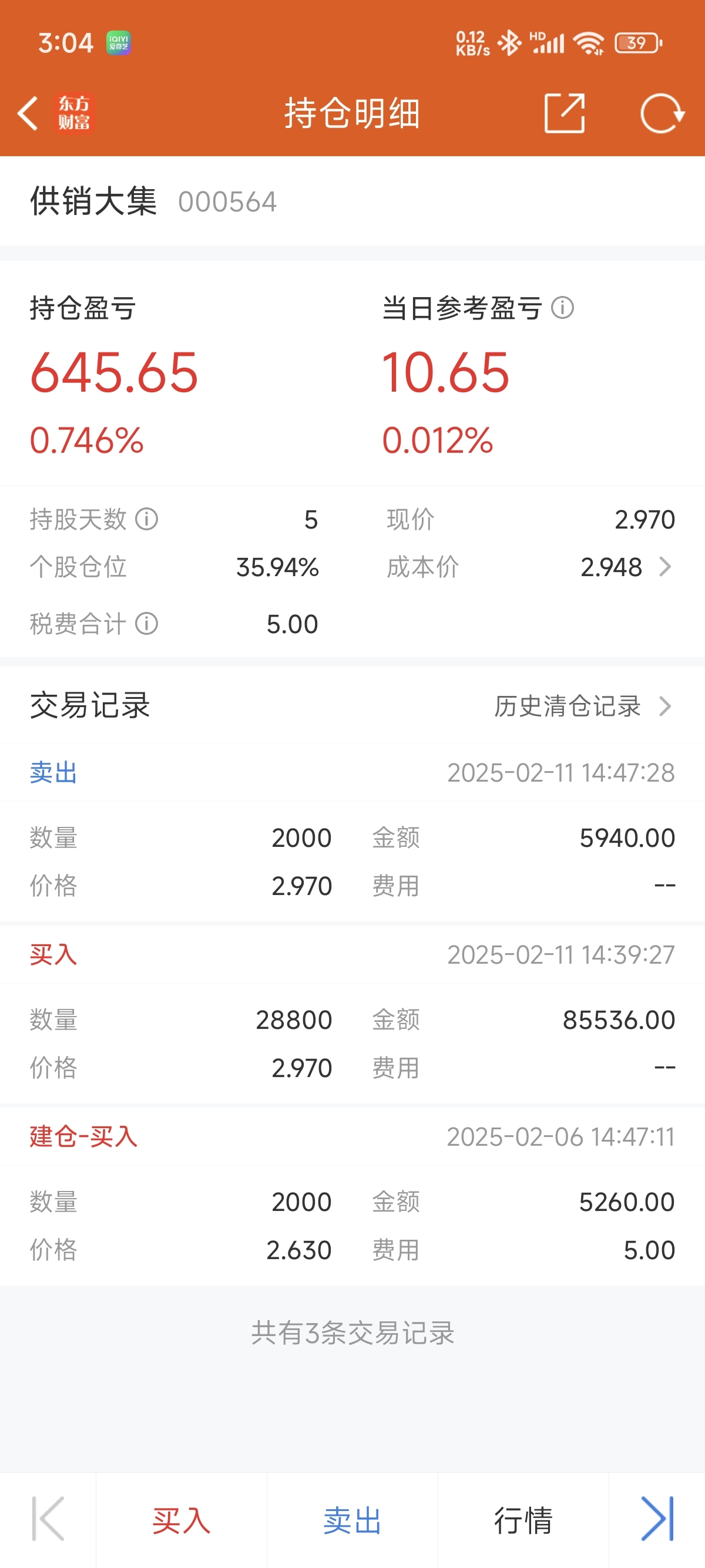
Task: Tap the back arrow to exit position details
Action: (29, 113)
